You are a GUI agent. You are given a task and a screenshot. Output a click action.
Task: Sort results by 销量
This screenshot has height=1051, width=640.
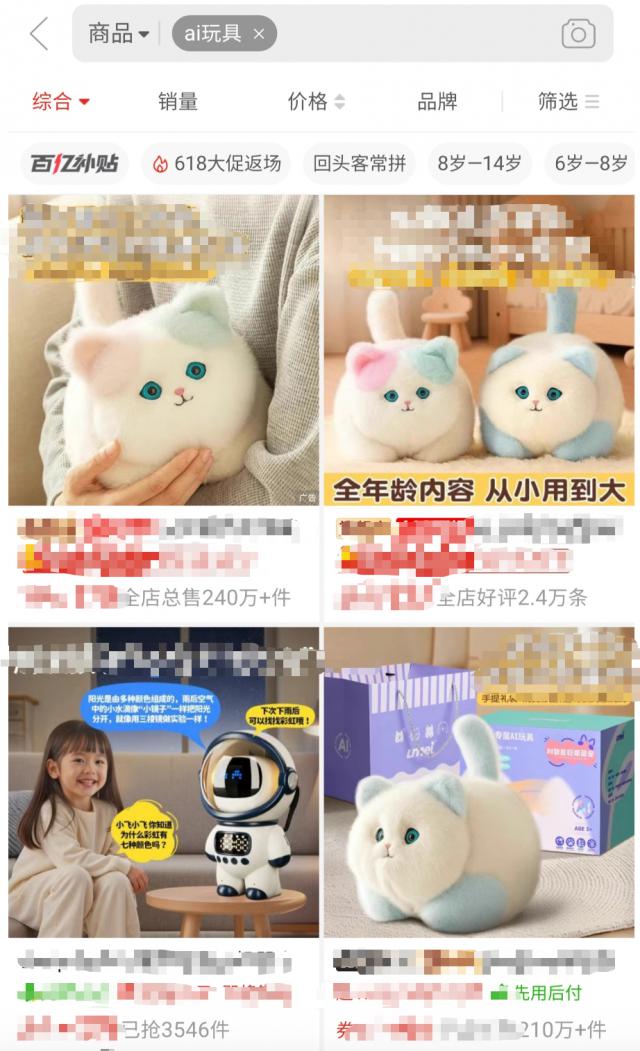click(x=178, y=101)
